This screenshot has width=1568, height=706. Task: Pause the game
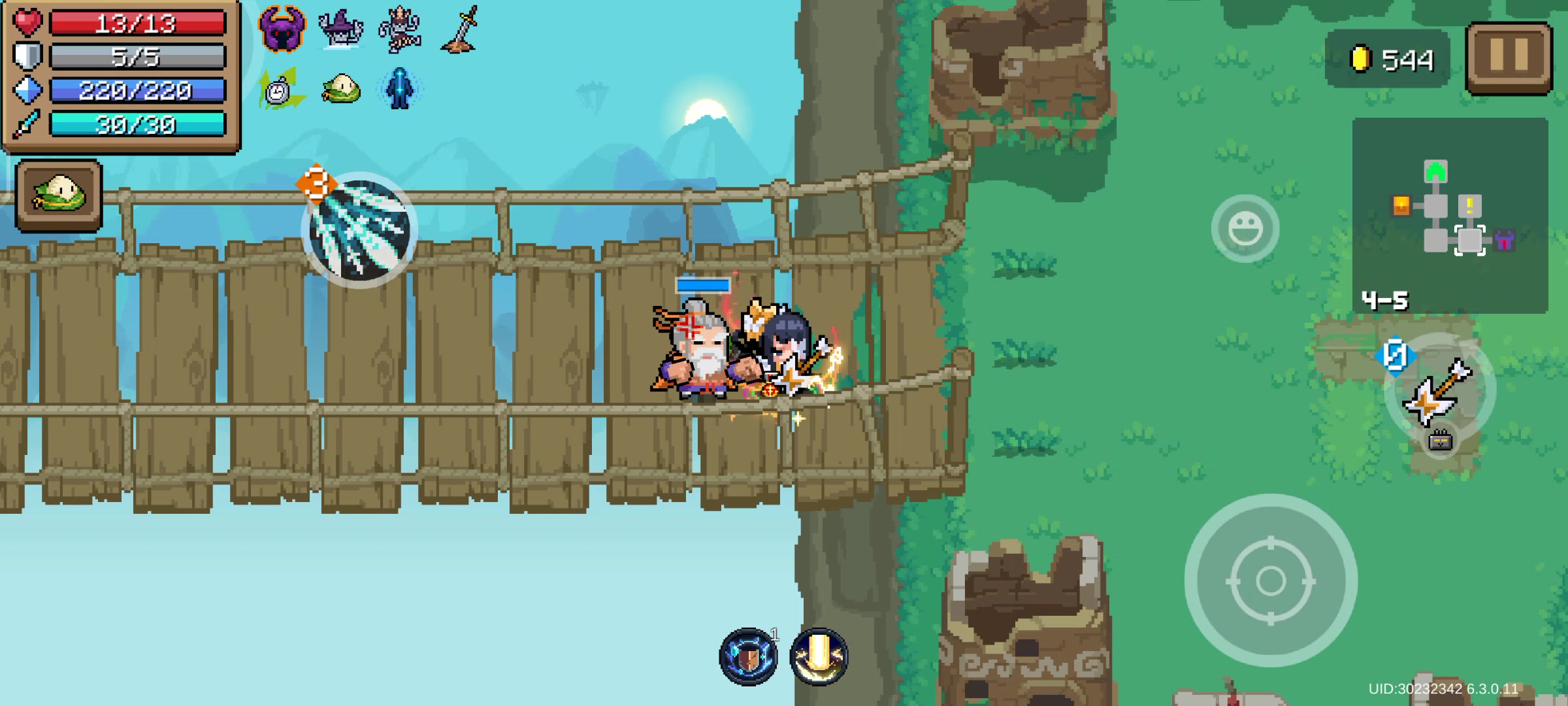pos(1509,58)
